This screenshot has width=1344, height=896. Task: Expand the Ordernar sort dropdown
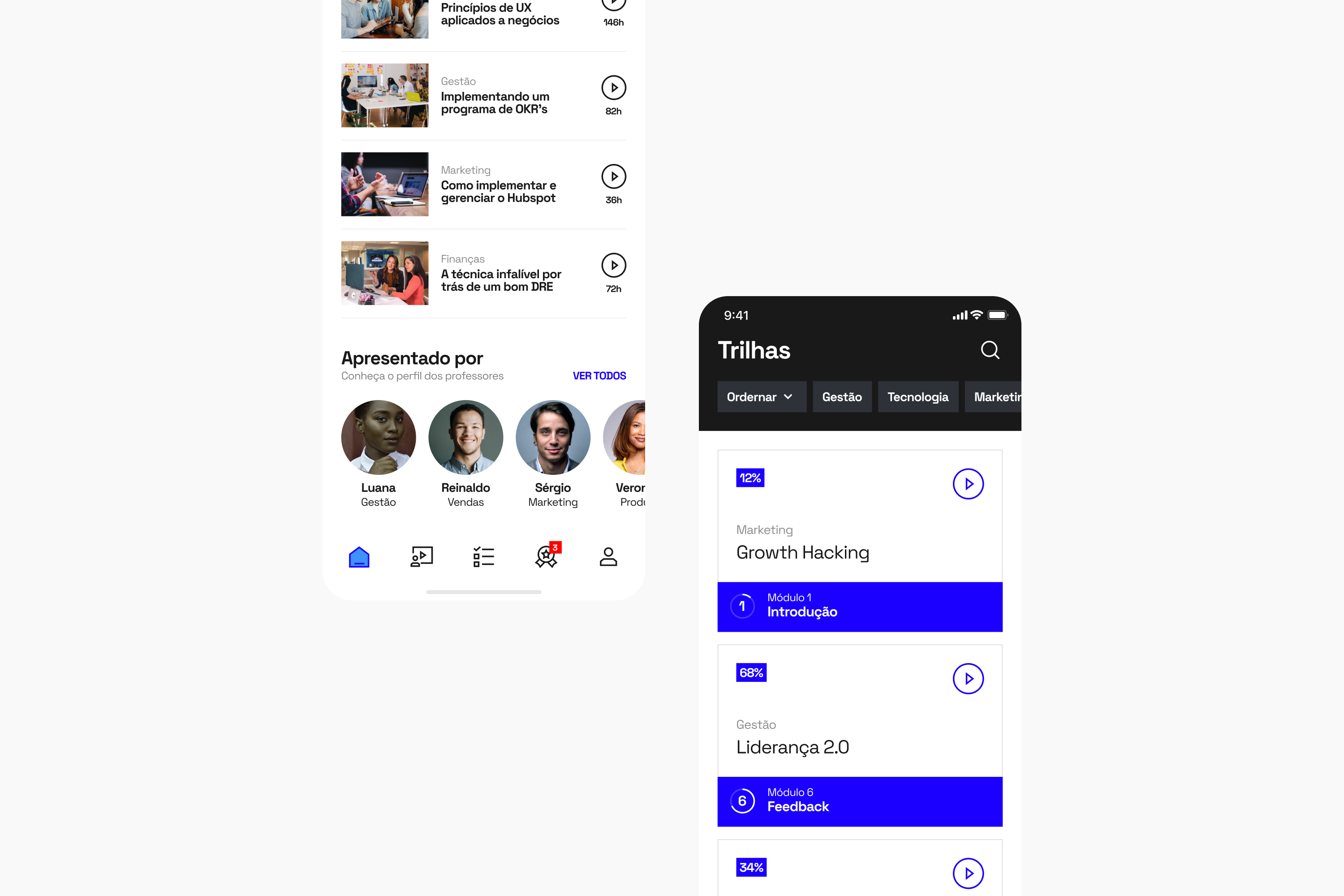(x=762, y=396)
